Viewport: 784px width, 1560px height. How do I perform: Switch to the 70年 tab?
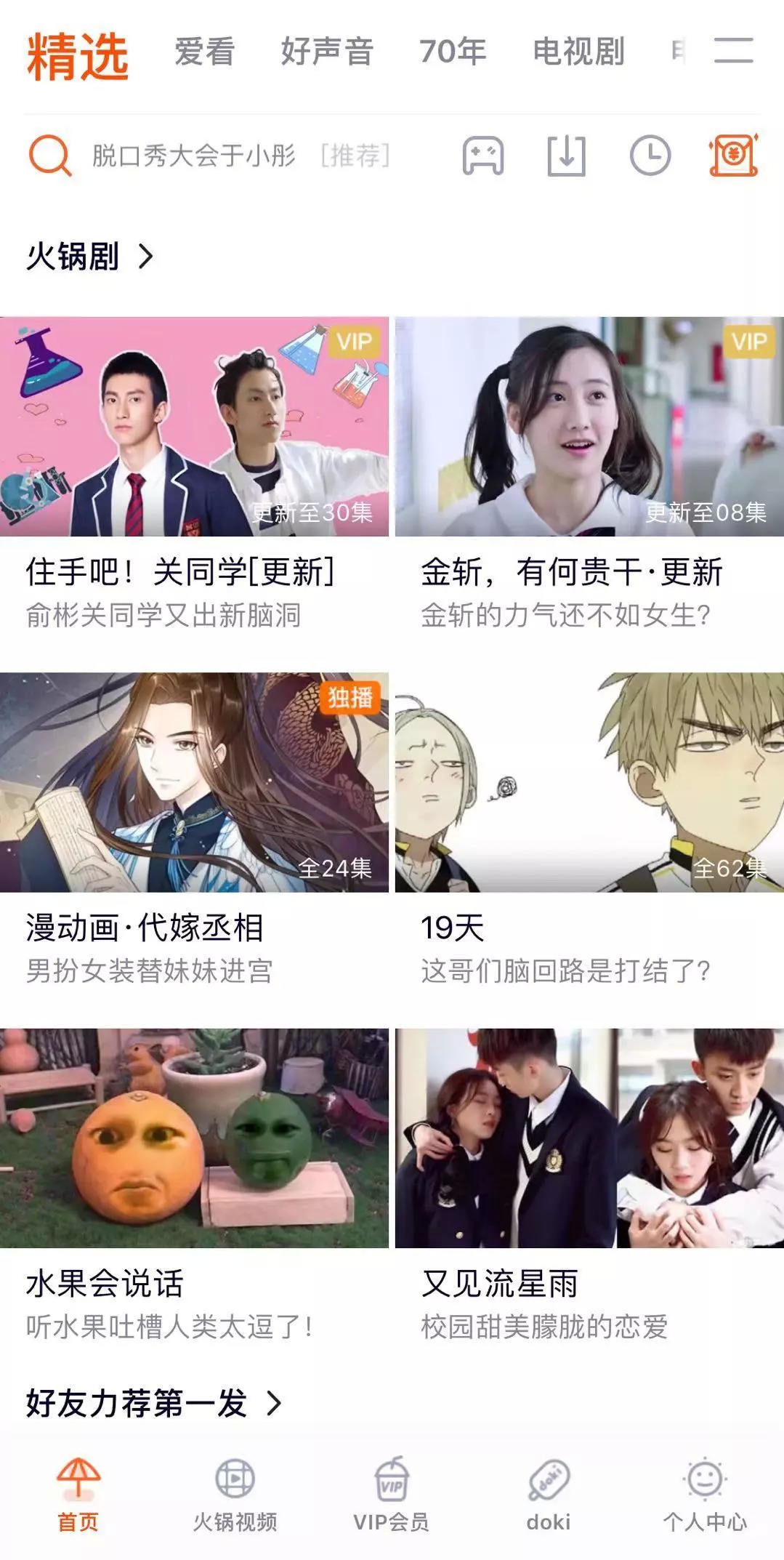[453, 52]
